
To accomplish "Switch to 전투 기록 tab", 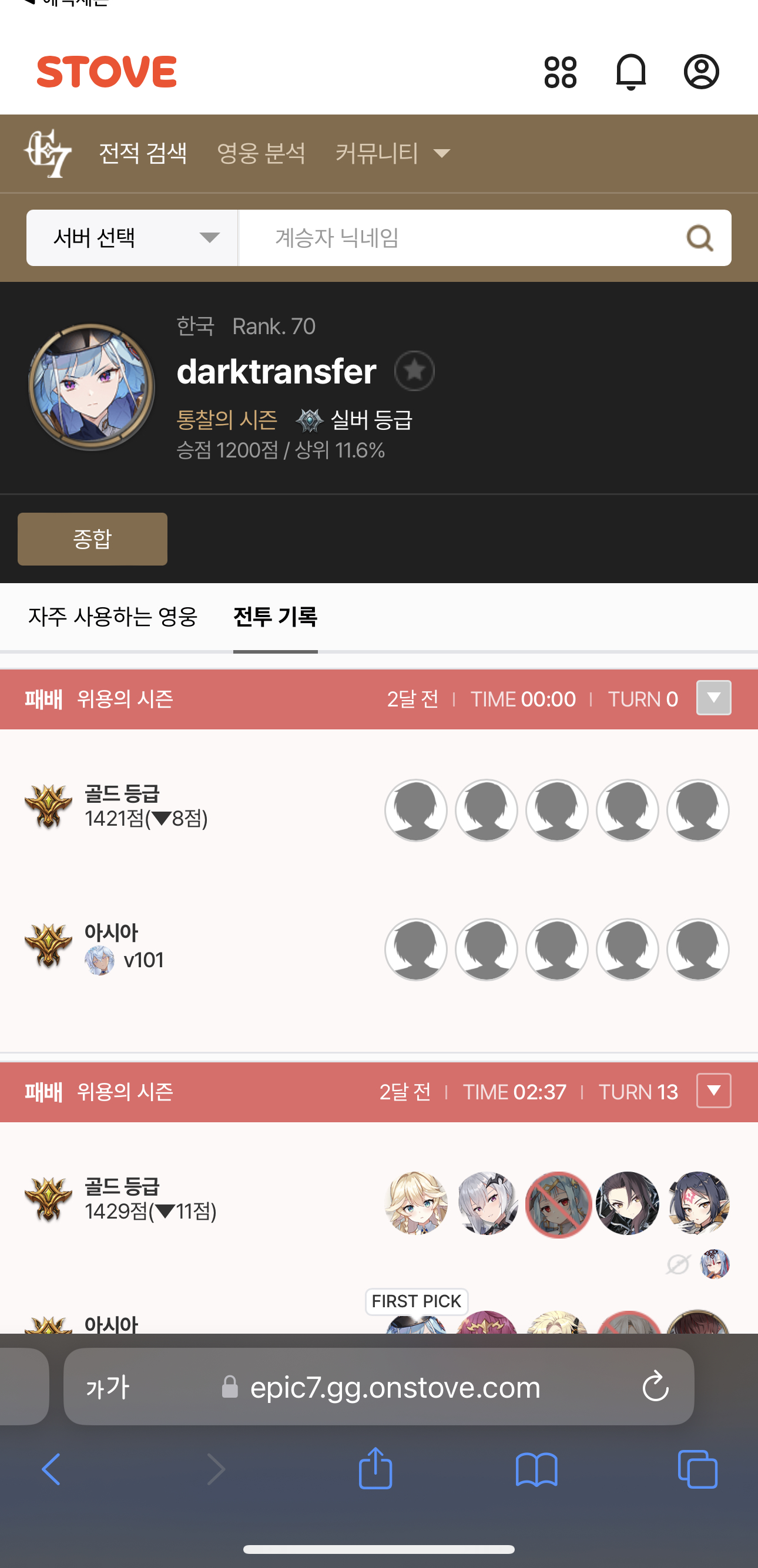I will point(275,617).
